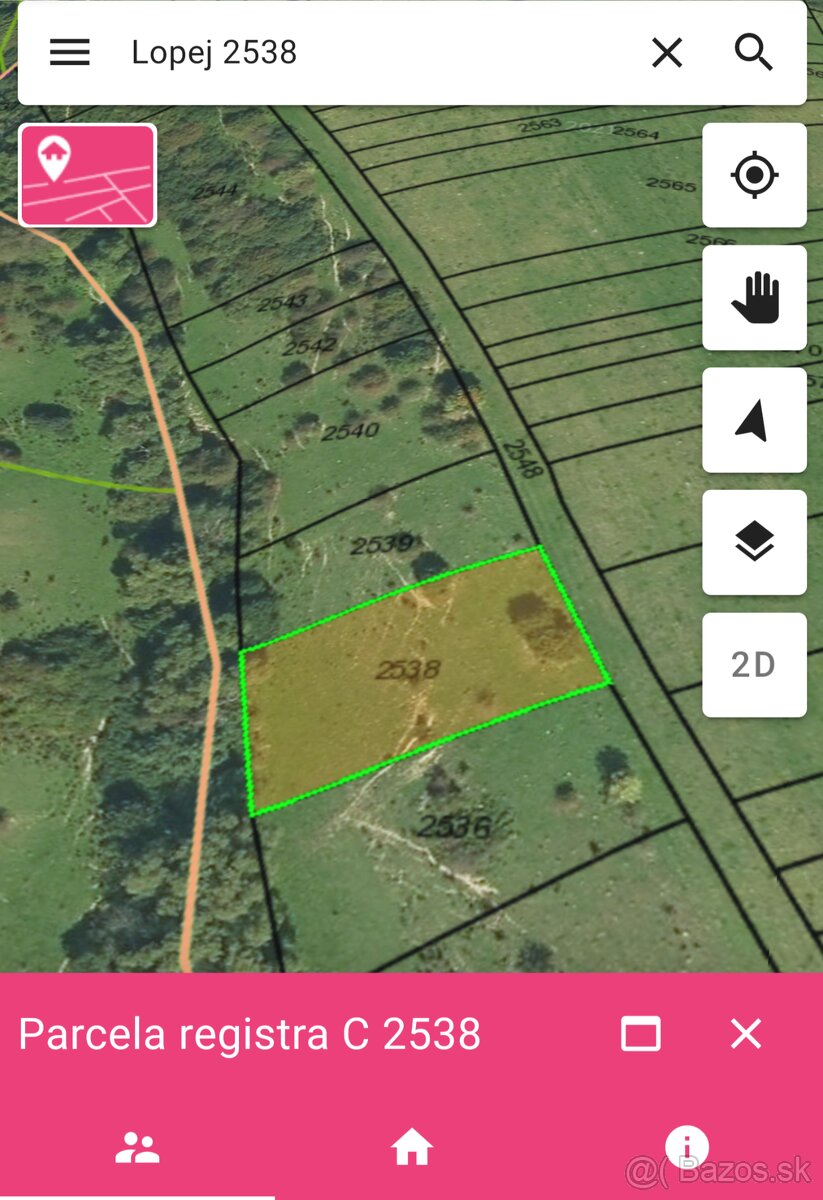Open the info tab
This screenshot has width=823, height=1200.
pos(686,1148)
